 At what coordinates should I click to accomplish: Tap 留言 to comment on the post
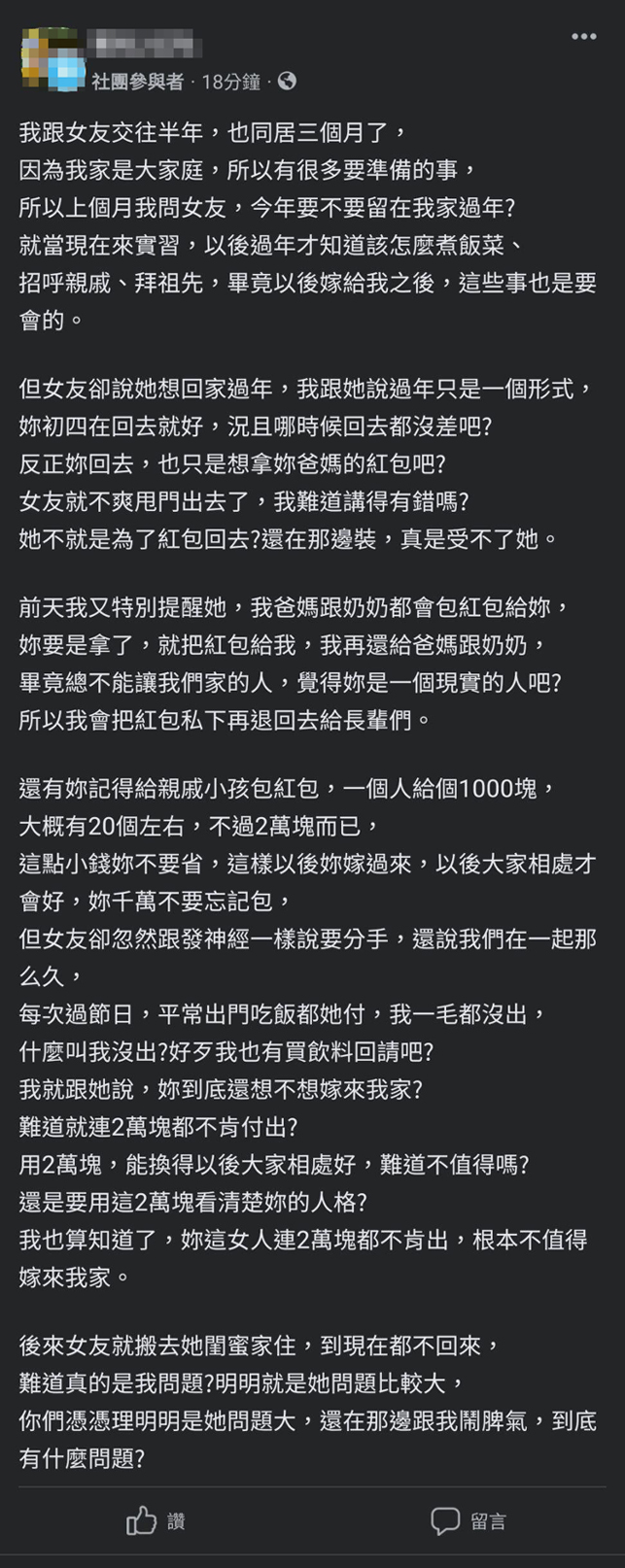(469, 1520)
